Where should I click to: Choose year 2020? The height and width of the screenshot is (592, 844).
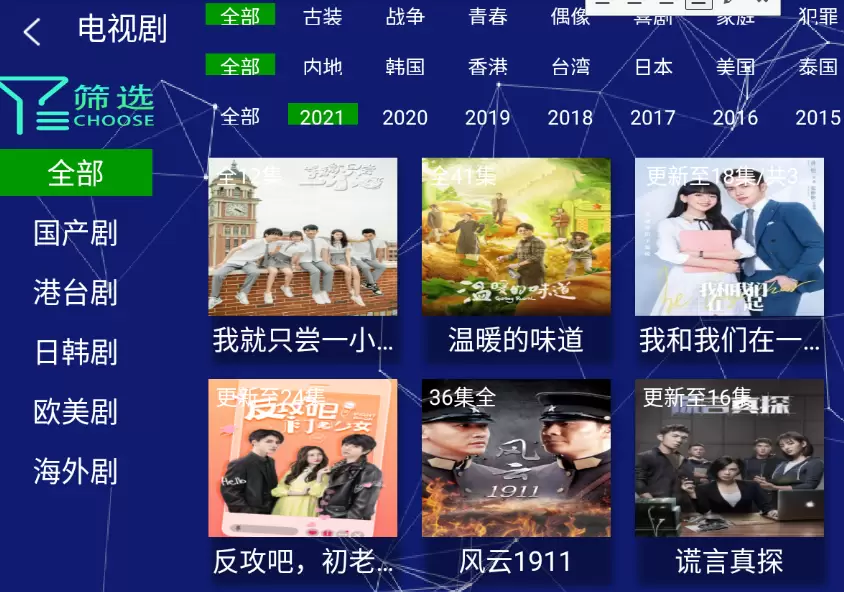tap(405, 117)
